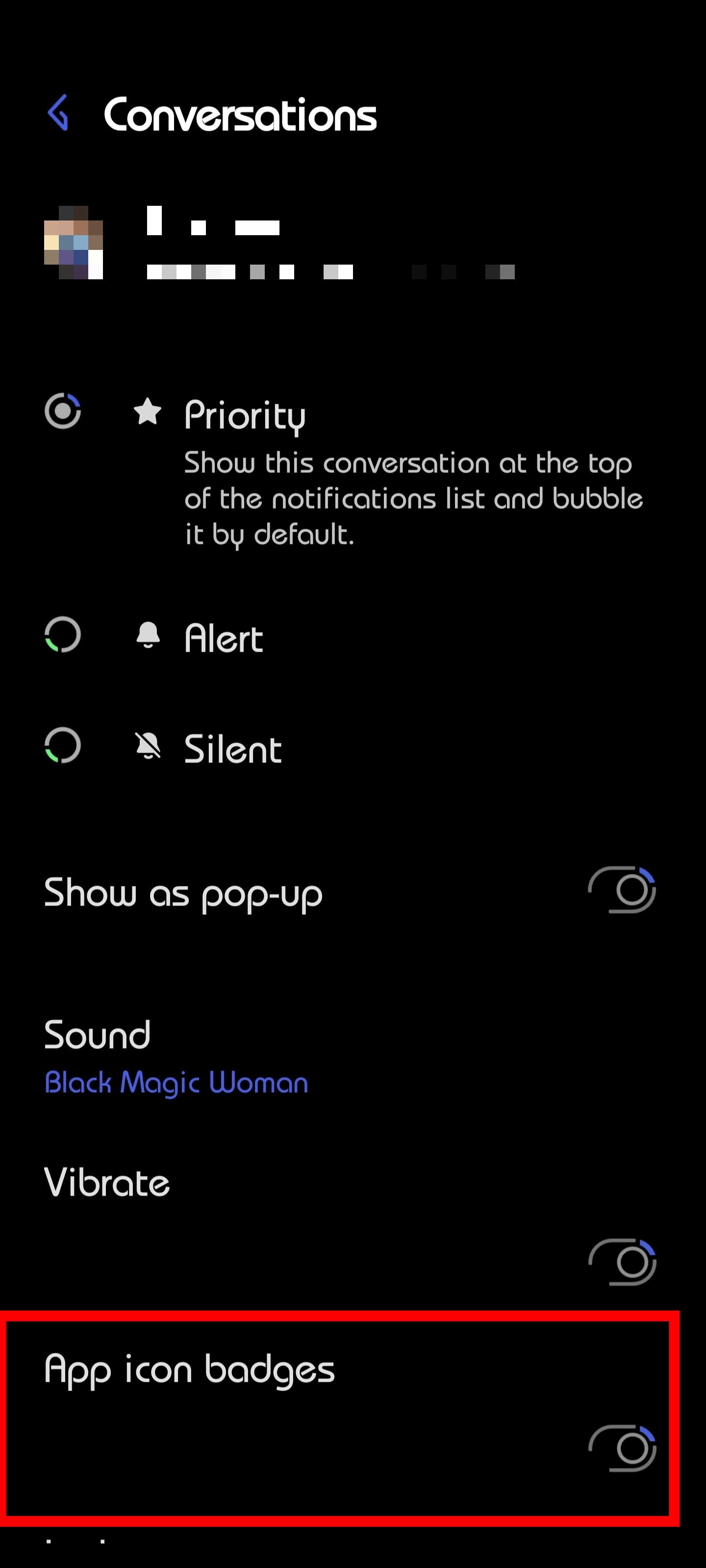
Task: Toggle App icon badges switch
Action: [622, 1448]
